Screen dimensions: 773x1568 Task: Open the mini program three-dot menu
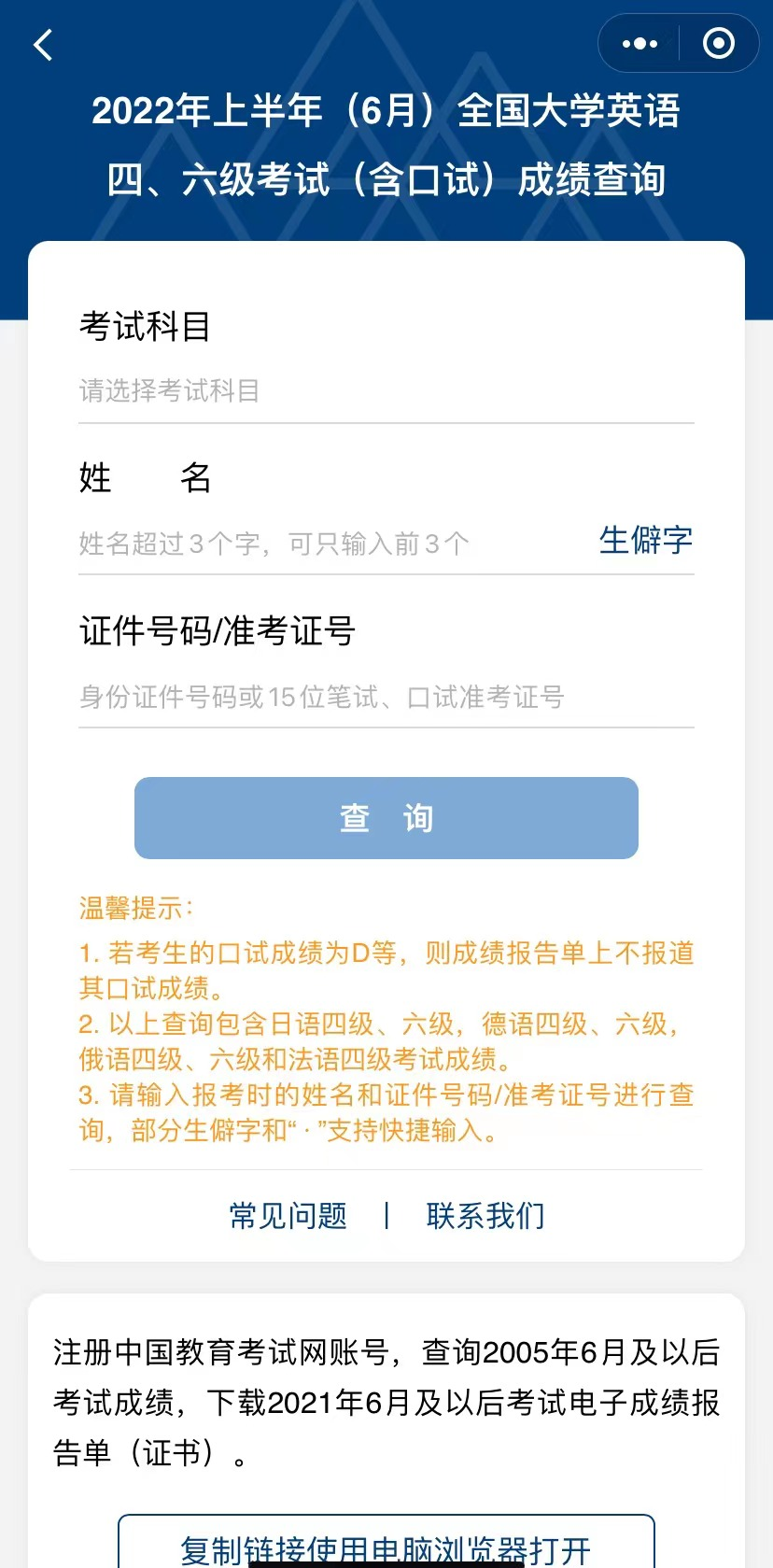(x=639, y=44)
